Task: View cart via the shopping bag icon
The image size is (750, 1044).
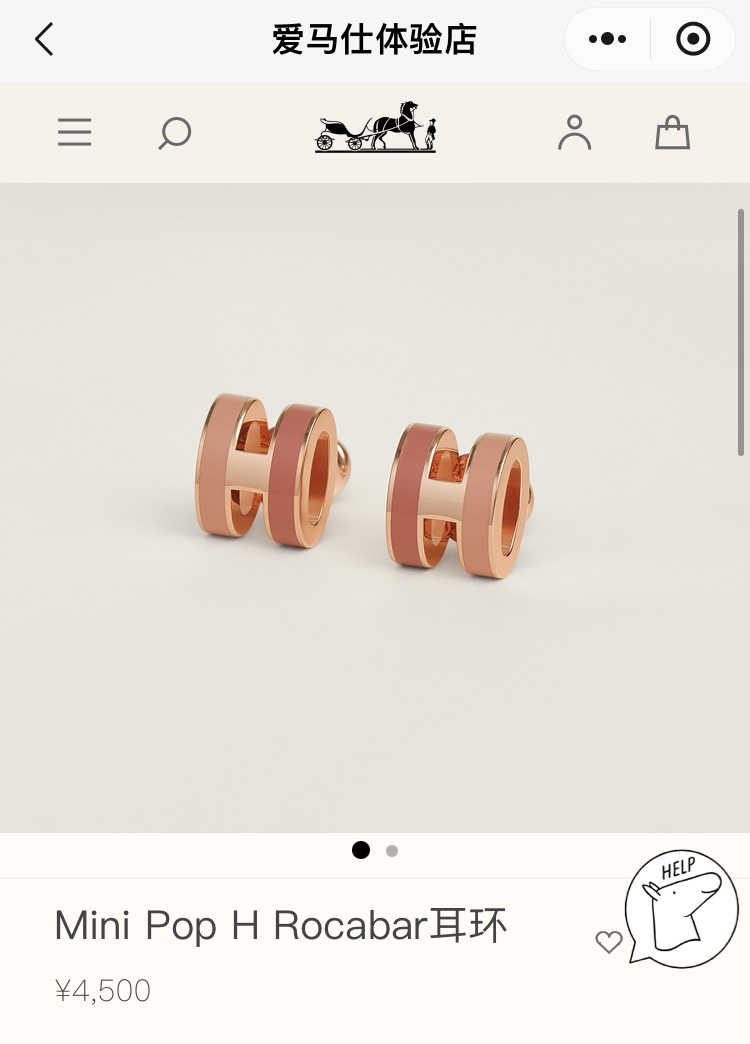Action: [674, 133]
